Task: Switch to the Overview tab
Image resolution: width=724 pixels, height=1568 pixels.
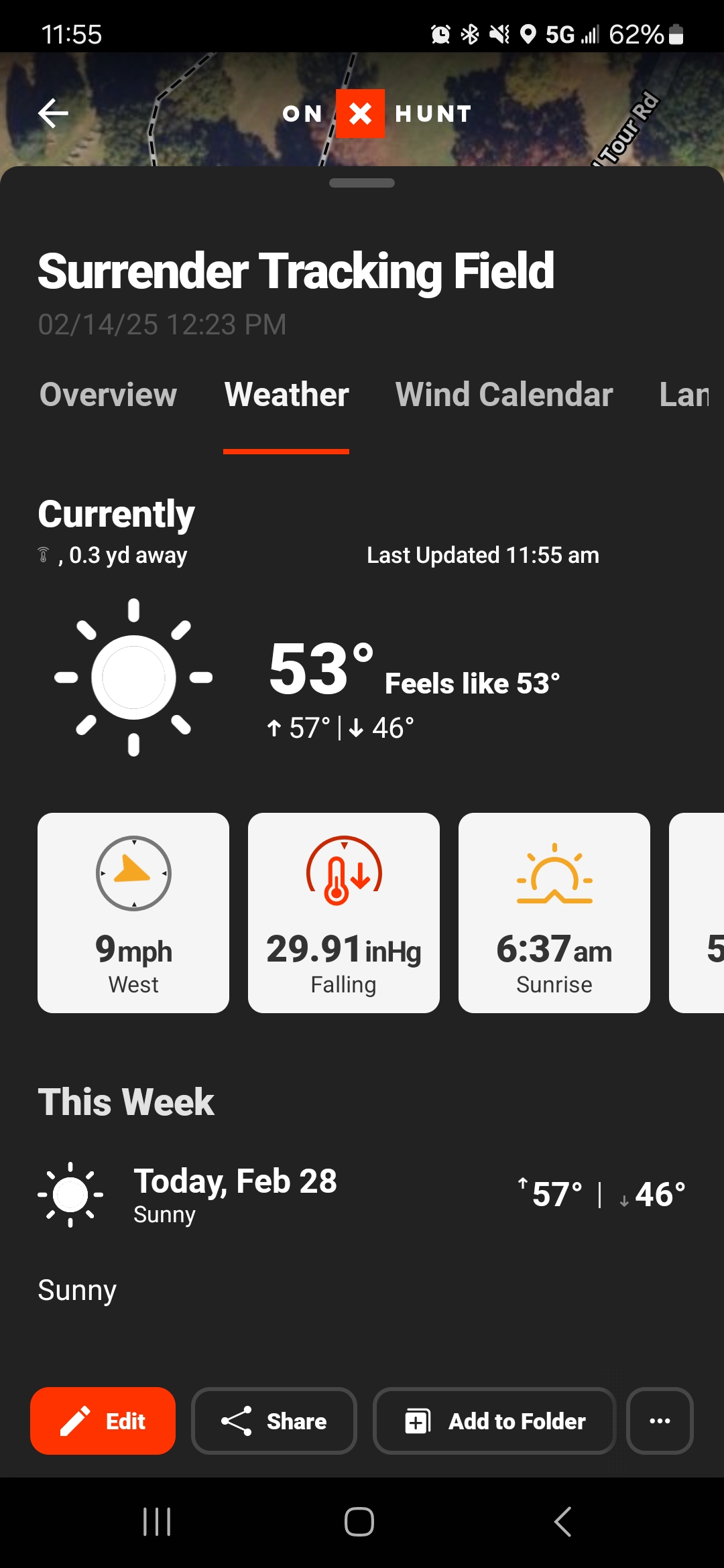Action: click(108, 394)
